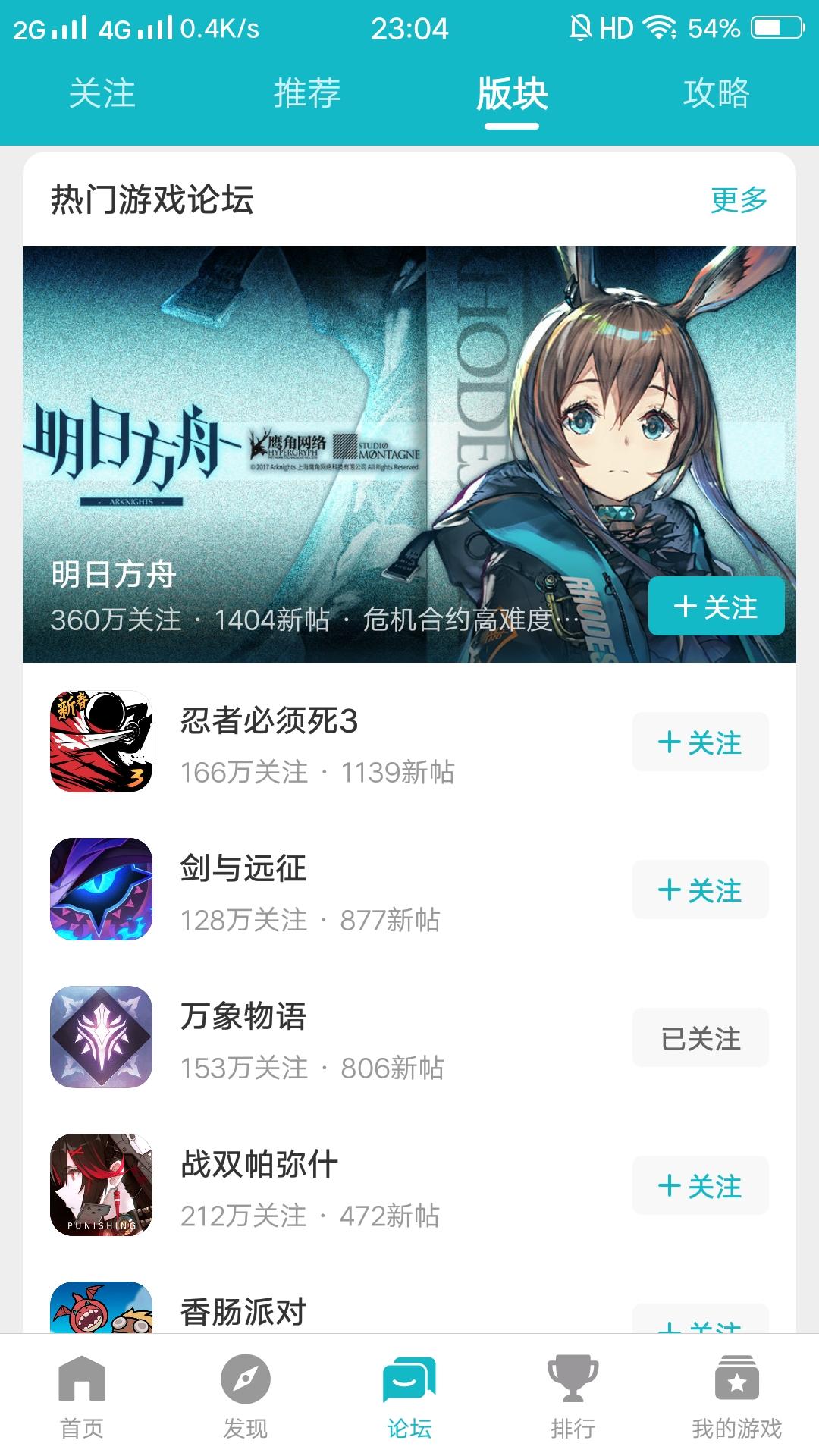Unfollow 万象物语 via the 已关注 button
Image resolution: width=819 pixels, height=1456 pixels.
[x=700, y=1038]
